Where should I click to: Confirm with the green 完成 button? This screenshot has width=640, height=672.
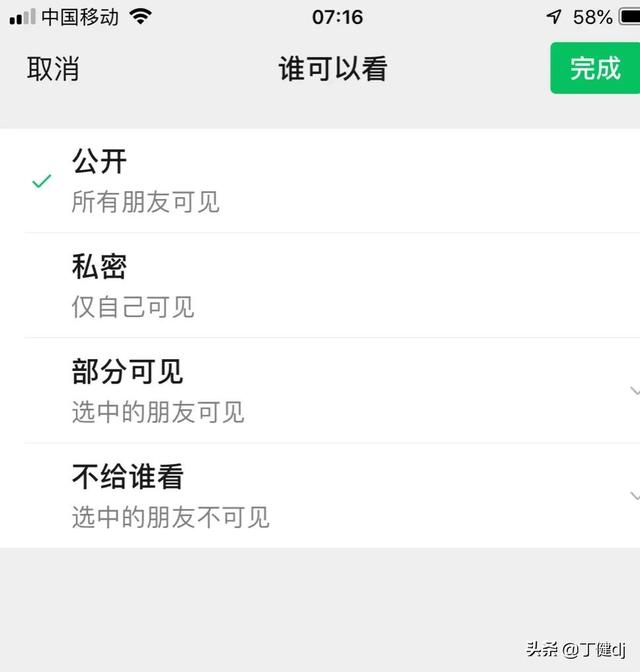click(x=595, y=68)
